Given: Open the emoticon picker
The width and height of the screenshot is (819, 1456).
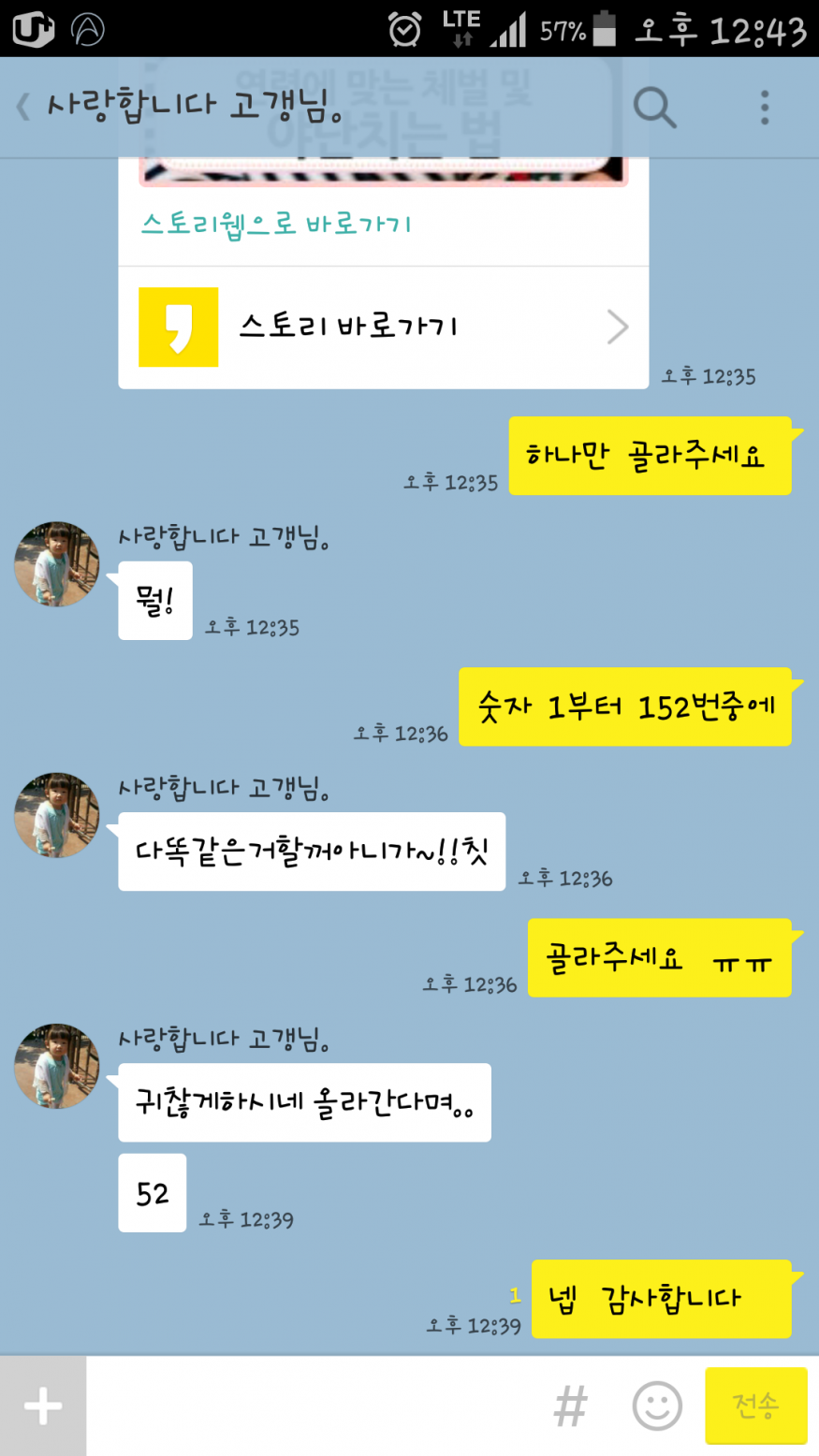Looking at the screenshot, I should 657,1405.
